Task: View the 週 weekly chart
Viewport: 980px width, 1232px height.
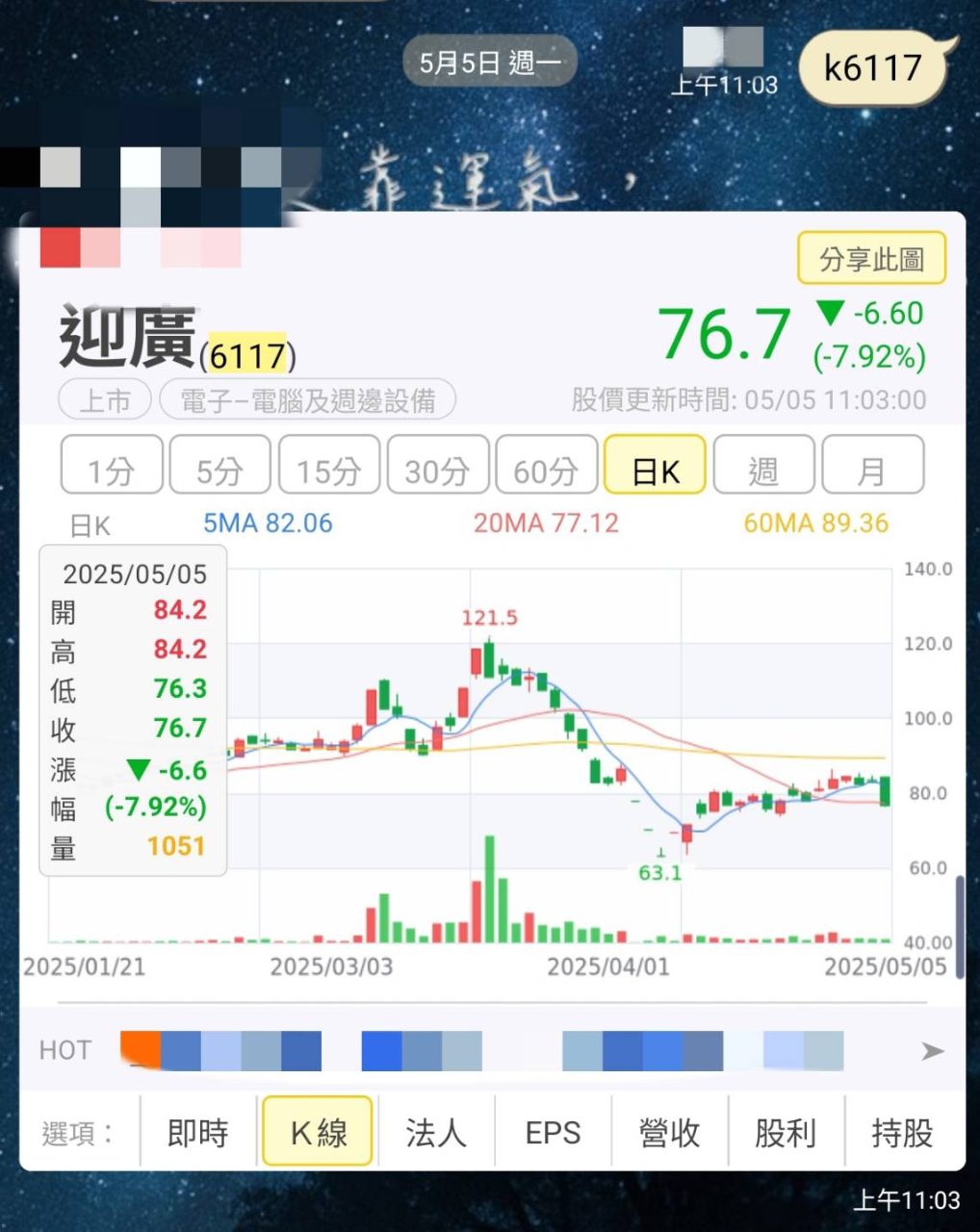Action: pyautogui.click(x=763, y=470)
